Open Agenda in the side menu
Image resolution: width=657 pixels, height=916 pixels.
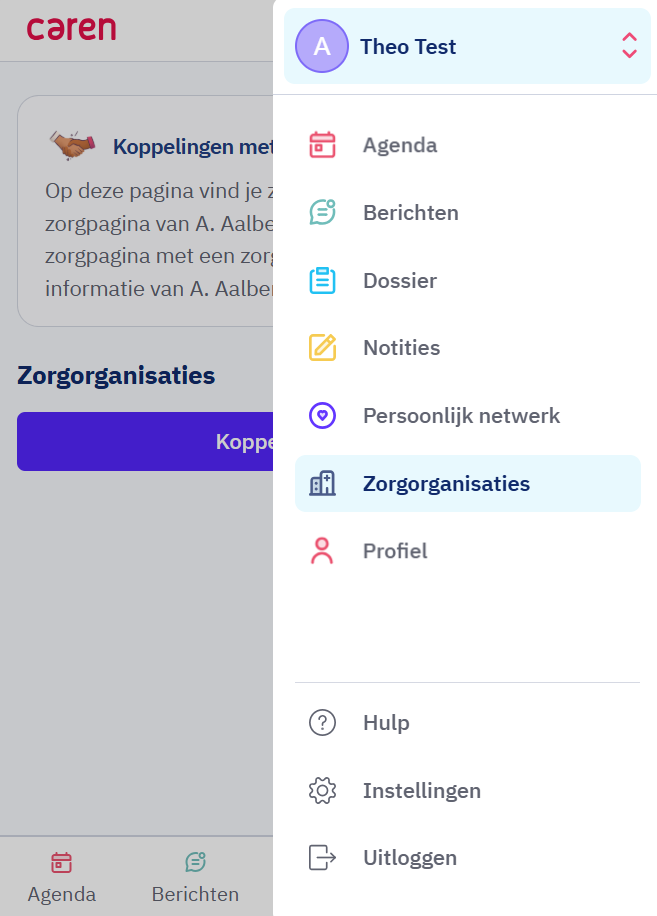(x=399, y=145)
